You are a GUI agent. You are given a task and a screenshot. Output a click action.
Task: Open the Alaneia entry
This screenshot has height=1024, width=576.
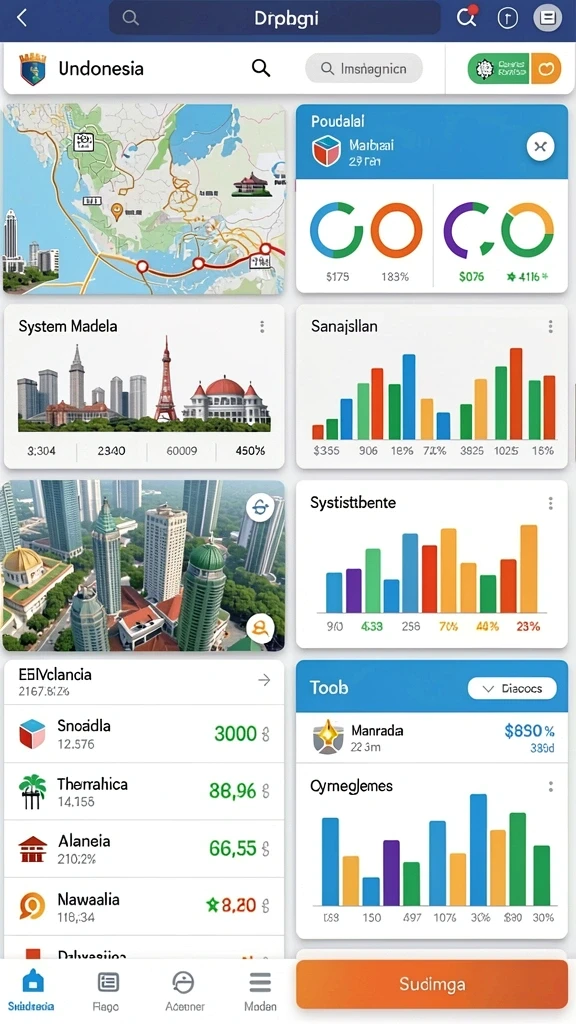click(144, 849)
